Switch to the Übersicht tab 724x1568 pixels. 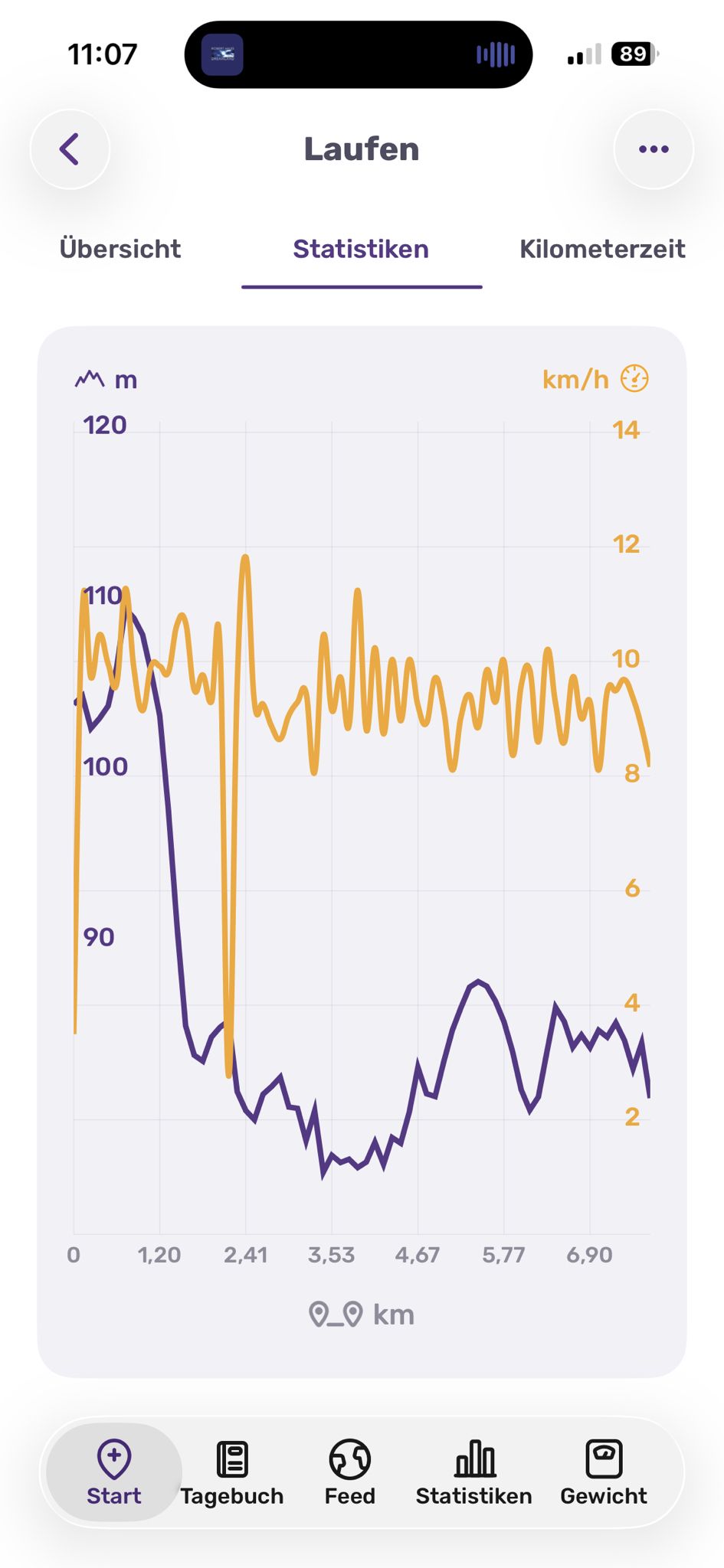pos(120,249)
